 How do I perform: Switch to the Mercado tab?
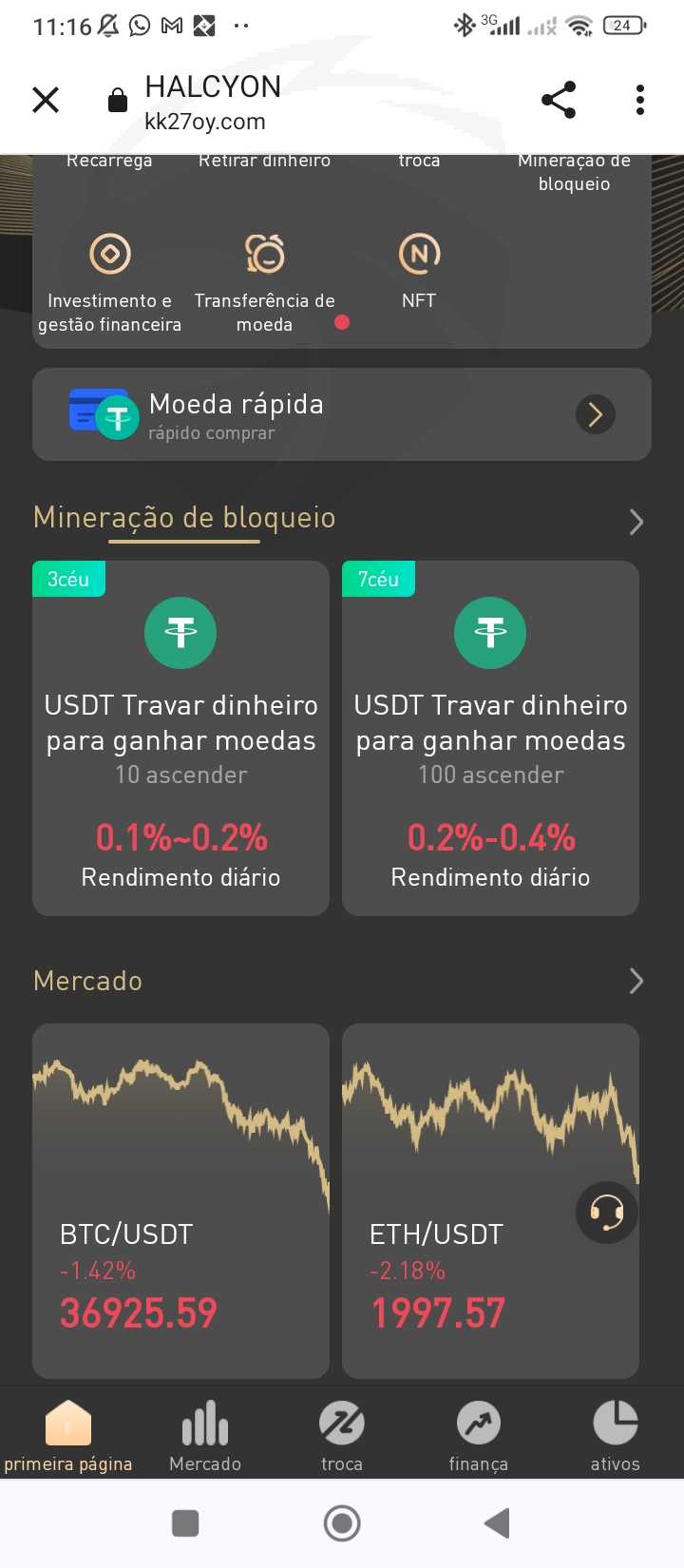[205, 1436]
